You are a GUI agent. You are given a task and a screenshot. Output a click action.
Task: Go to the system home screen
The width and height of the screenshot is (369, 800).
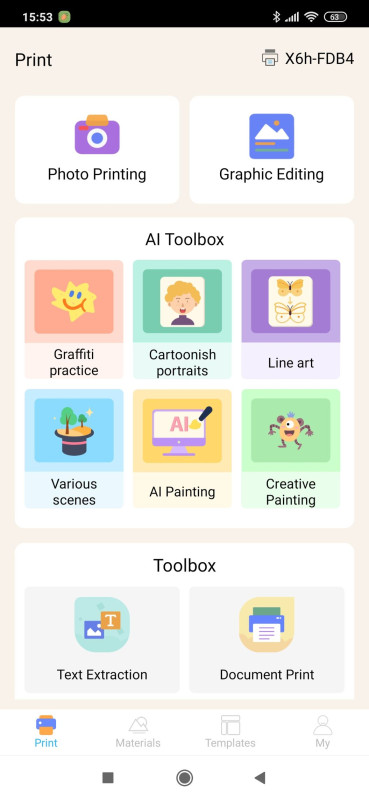pos(184,778)
